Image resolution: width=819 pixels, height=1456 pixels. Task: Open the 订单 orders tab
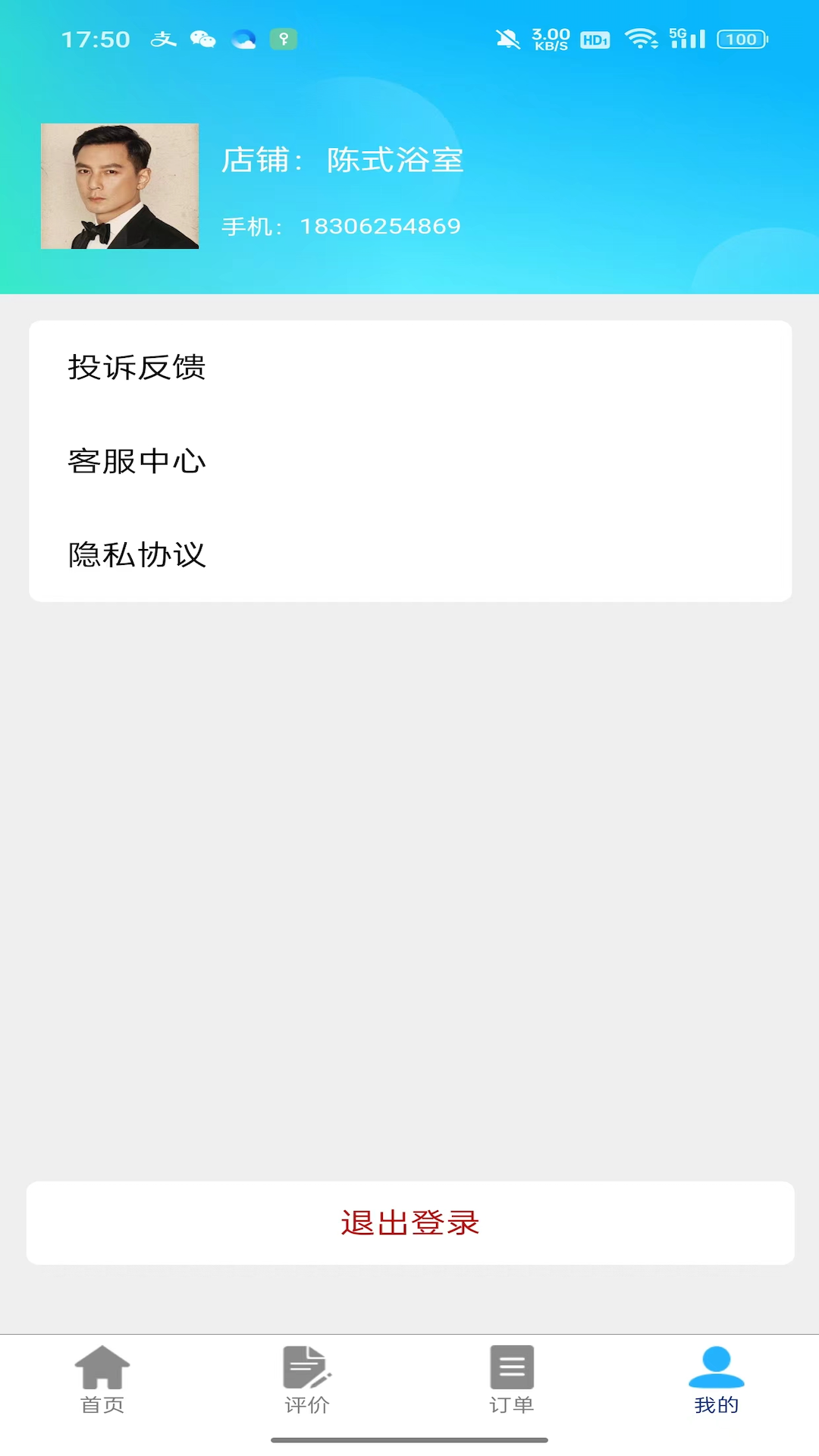pos(512,1380)
